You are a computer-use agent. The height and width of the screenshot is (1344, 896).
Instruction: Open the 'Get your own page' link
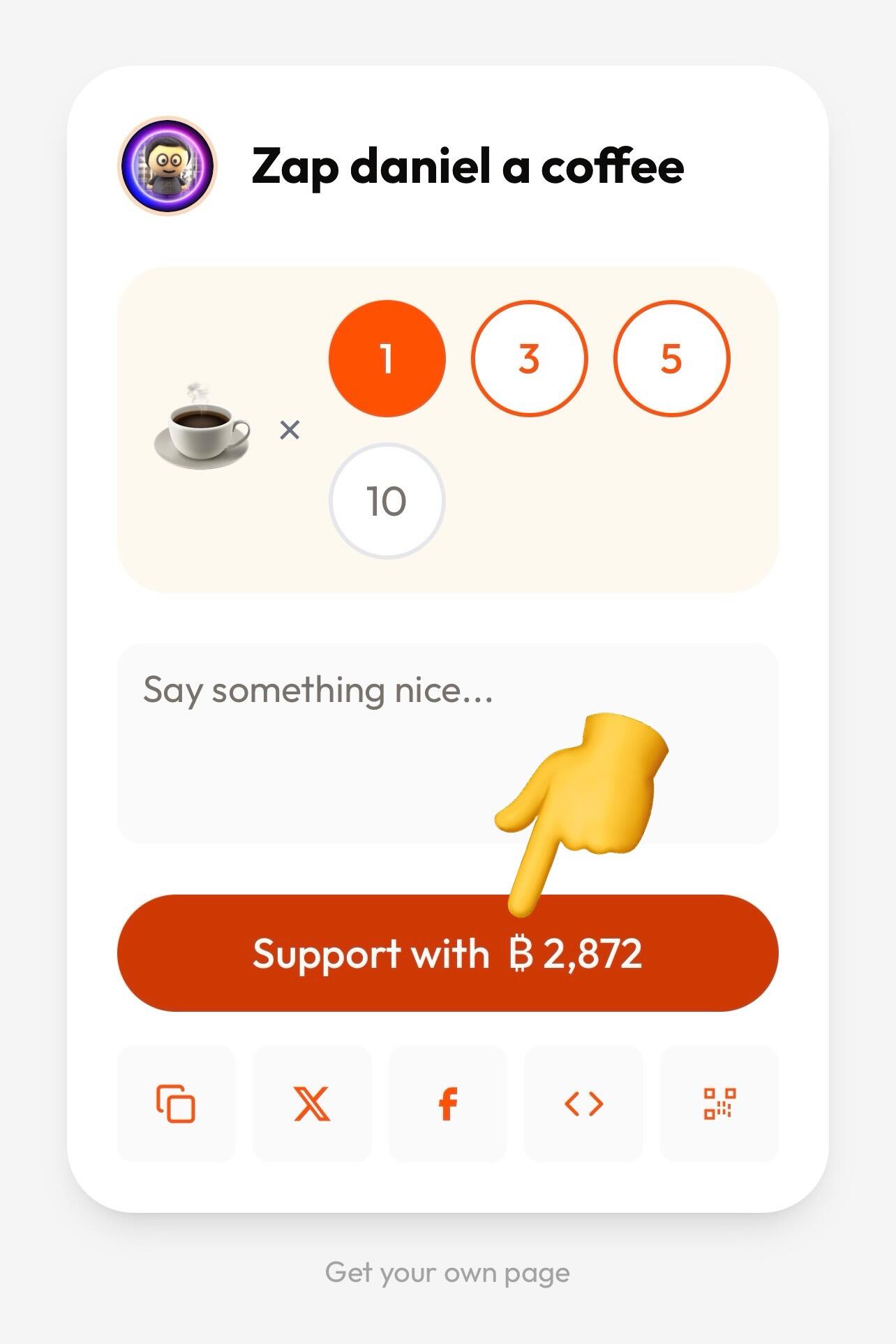[x=447, y=1272]
